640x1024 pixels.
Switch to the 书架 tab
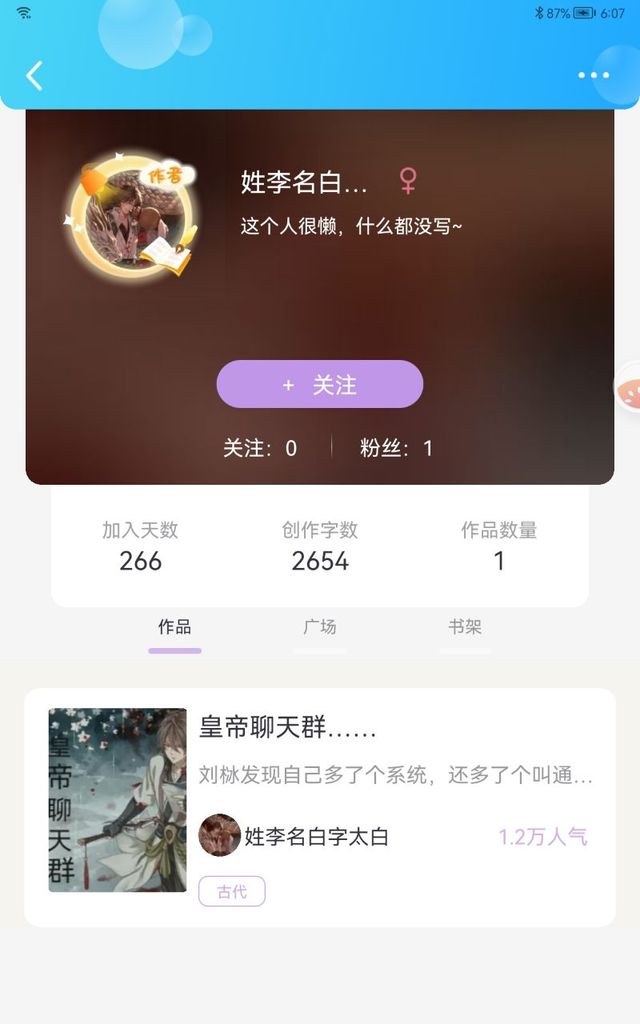click(464, 628)
